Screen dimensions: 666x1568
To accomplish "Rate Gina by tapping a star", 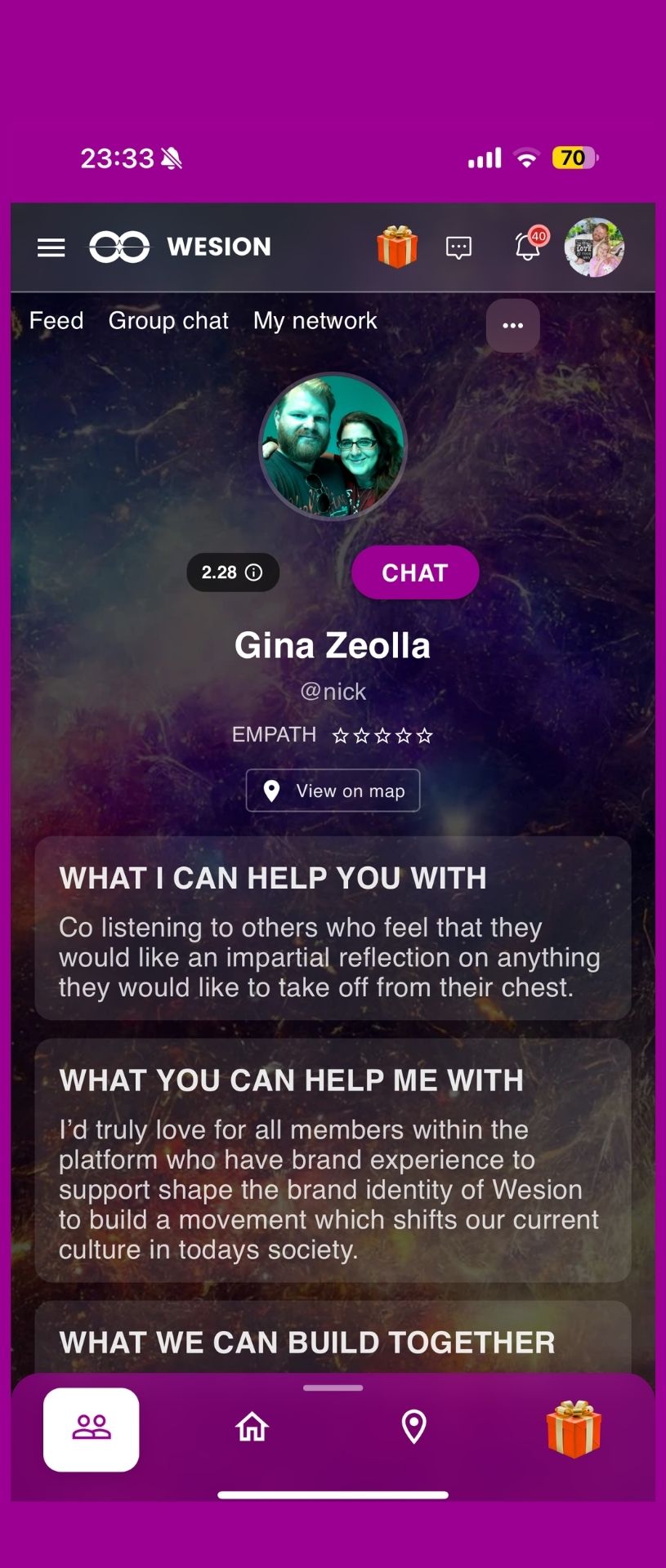I will click(381, 734).
